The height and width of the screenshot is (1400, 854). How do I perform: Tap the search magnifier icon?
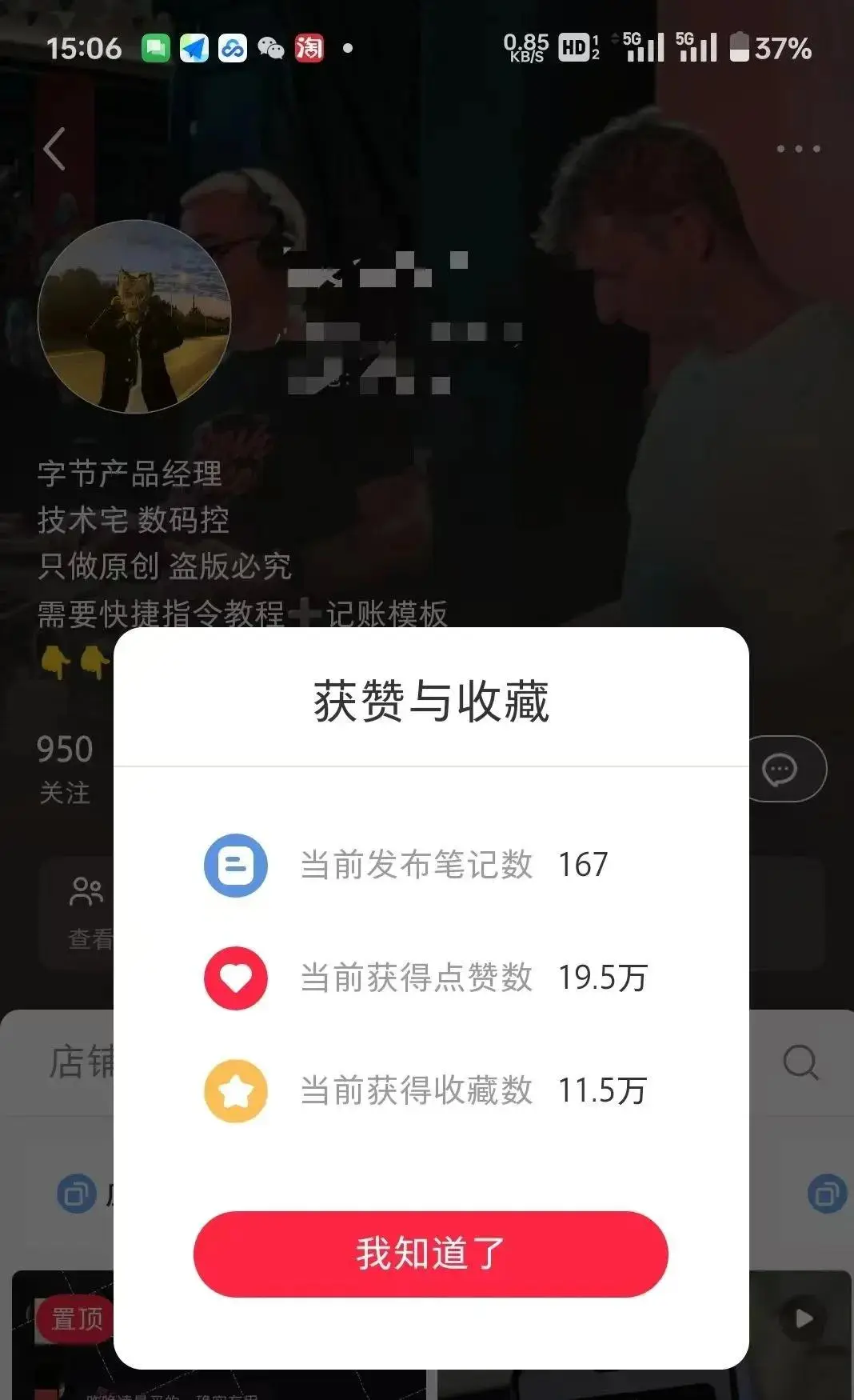(x=800, y=1063)
